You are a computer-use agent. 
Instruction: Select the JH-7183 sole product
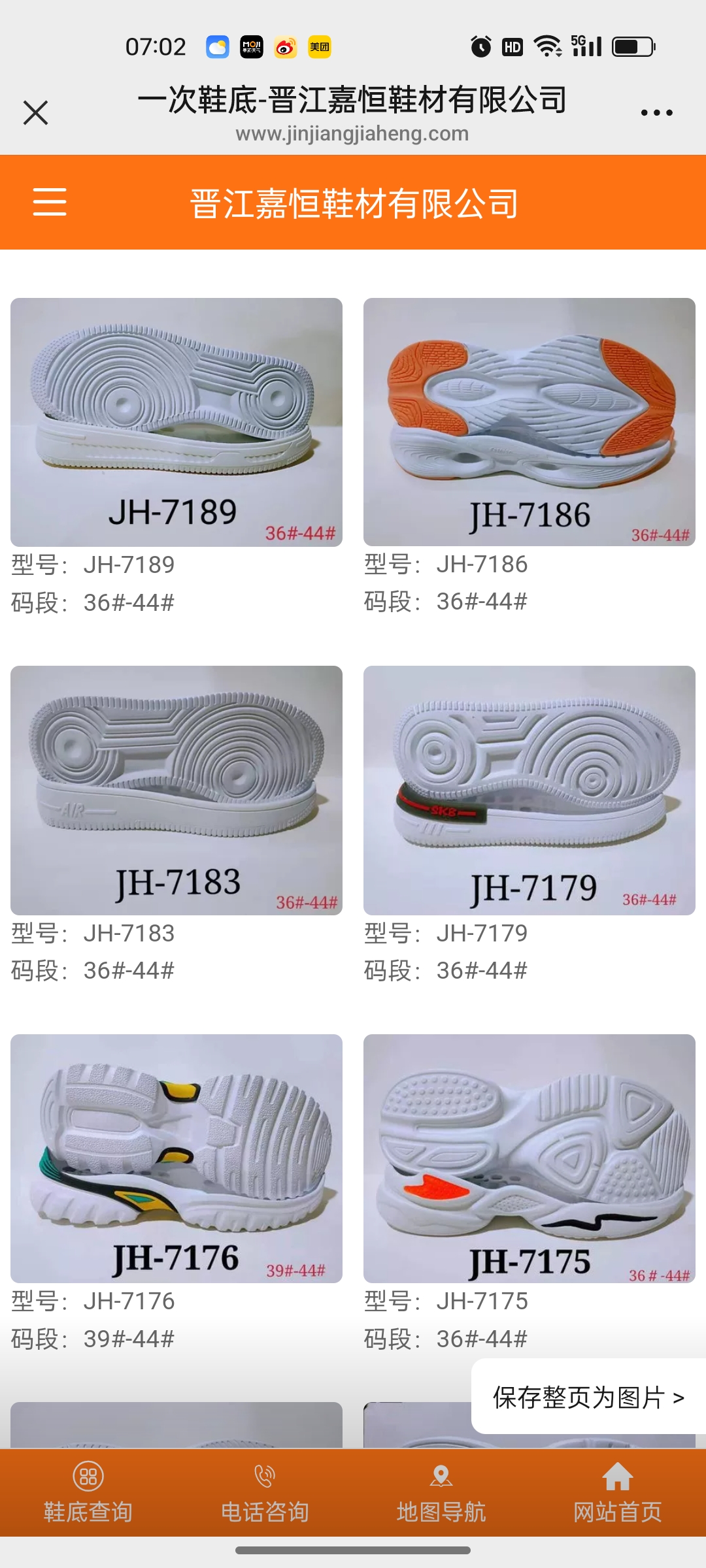click(176, 790)
